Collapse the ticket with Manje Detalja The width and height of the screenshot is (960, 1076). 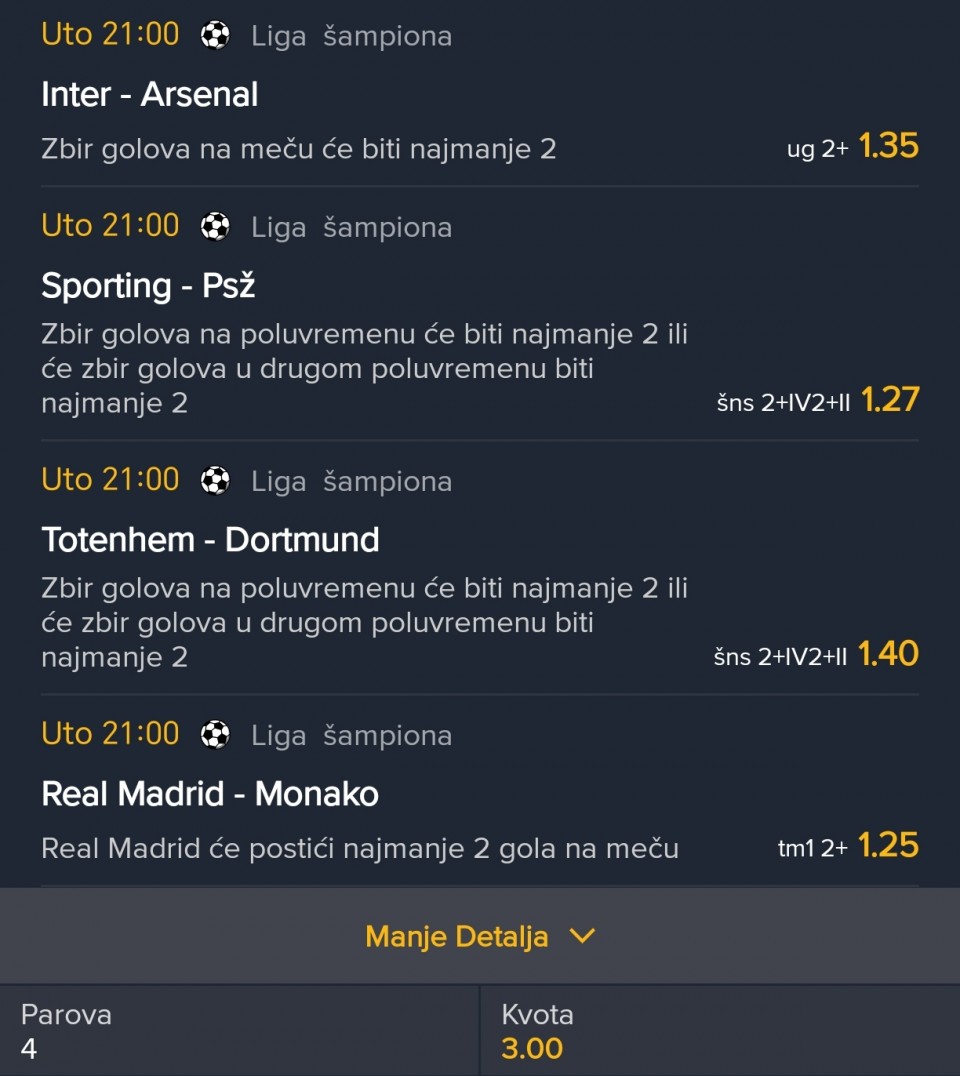click(x=480, y=936)
